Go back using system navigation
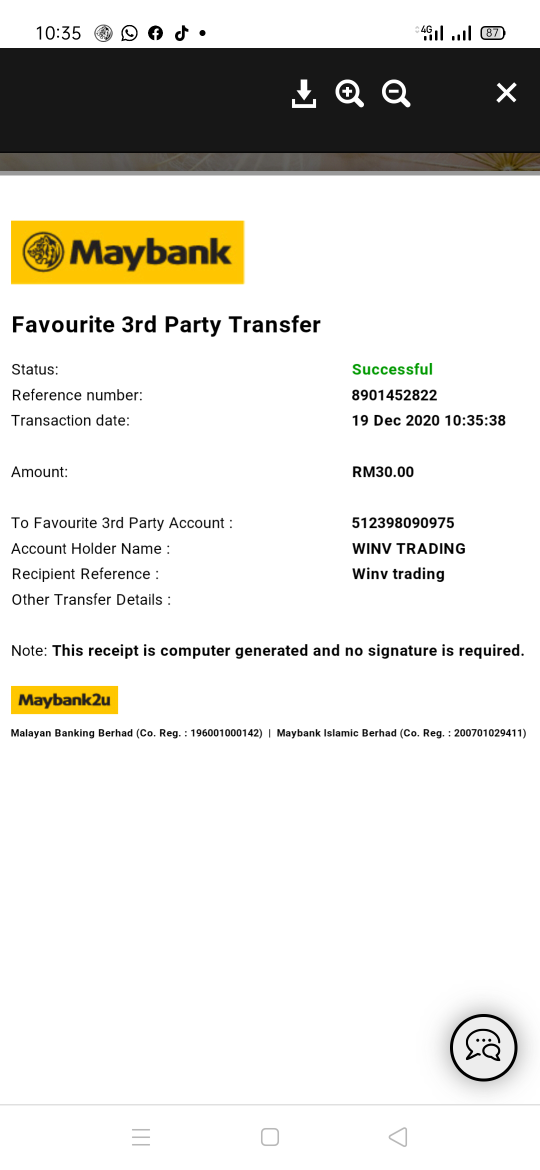540x1170 pixels. pyautogui.click(x=398, y=1137)
